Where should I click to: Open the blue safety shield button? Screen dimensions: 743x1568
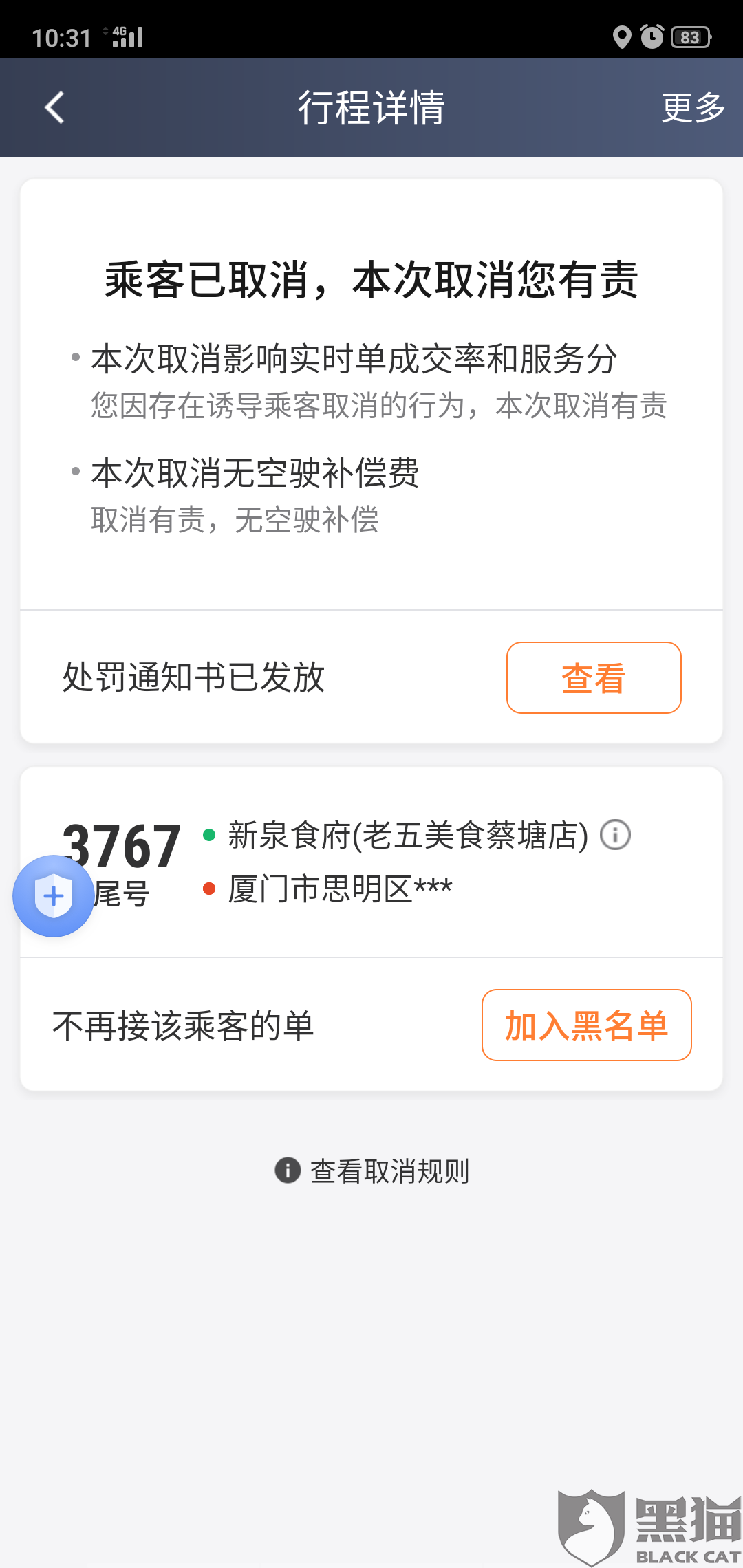[54, 895]
